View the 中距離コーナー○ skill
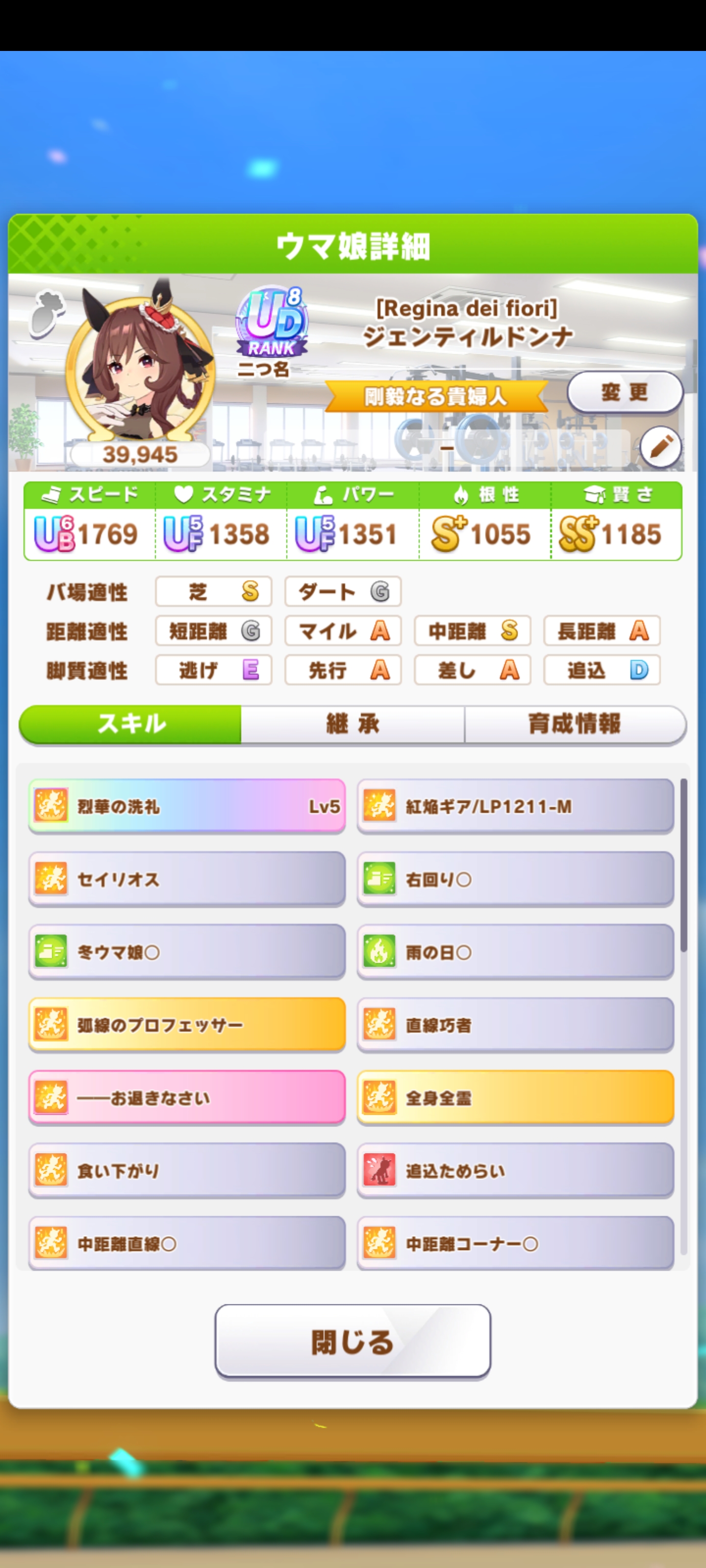Image resolution: width=706 pixels, height=1568 pixels. (x=515, y=1244)
